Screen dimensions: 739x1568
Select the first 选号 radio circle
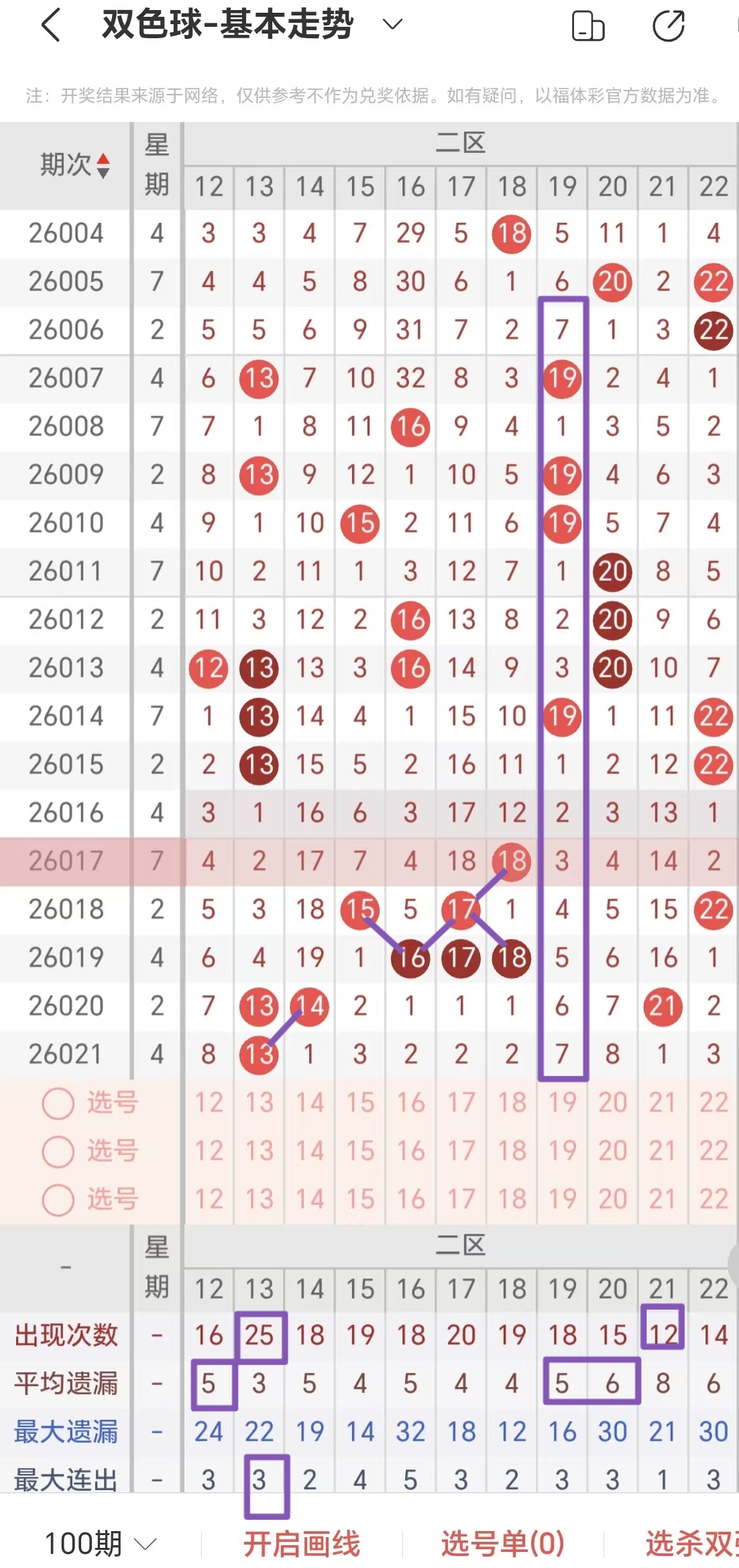[56, 1103]
